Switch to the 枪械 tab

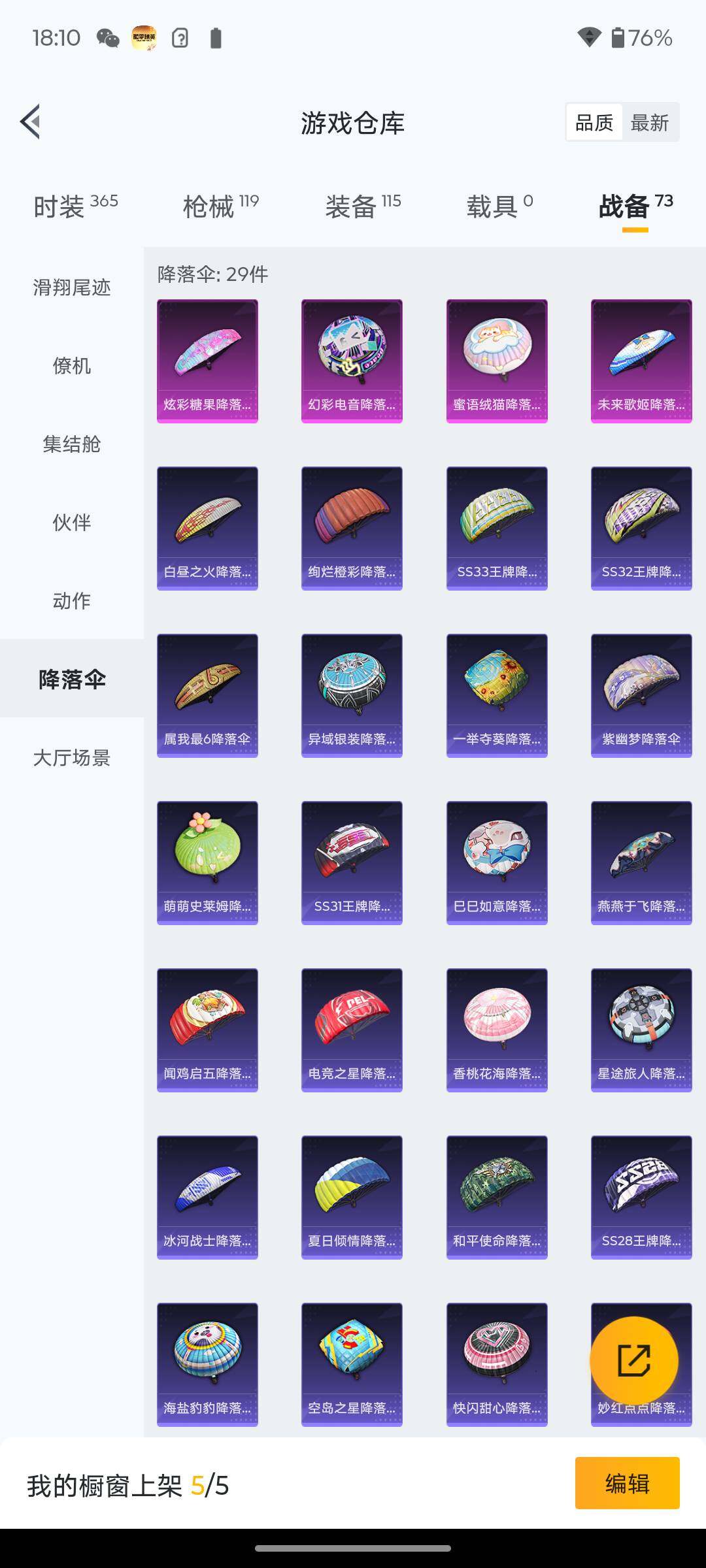click(x=220, y=206)
